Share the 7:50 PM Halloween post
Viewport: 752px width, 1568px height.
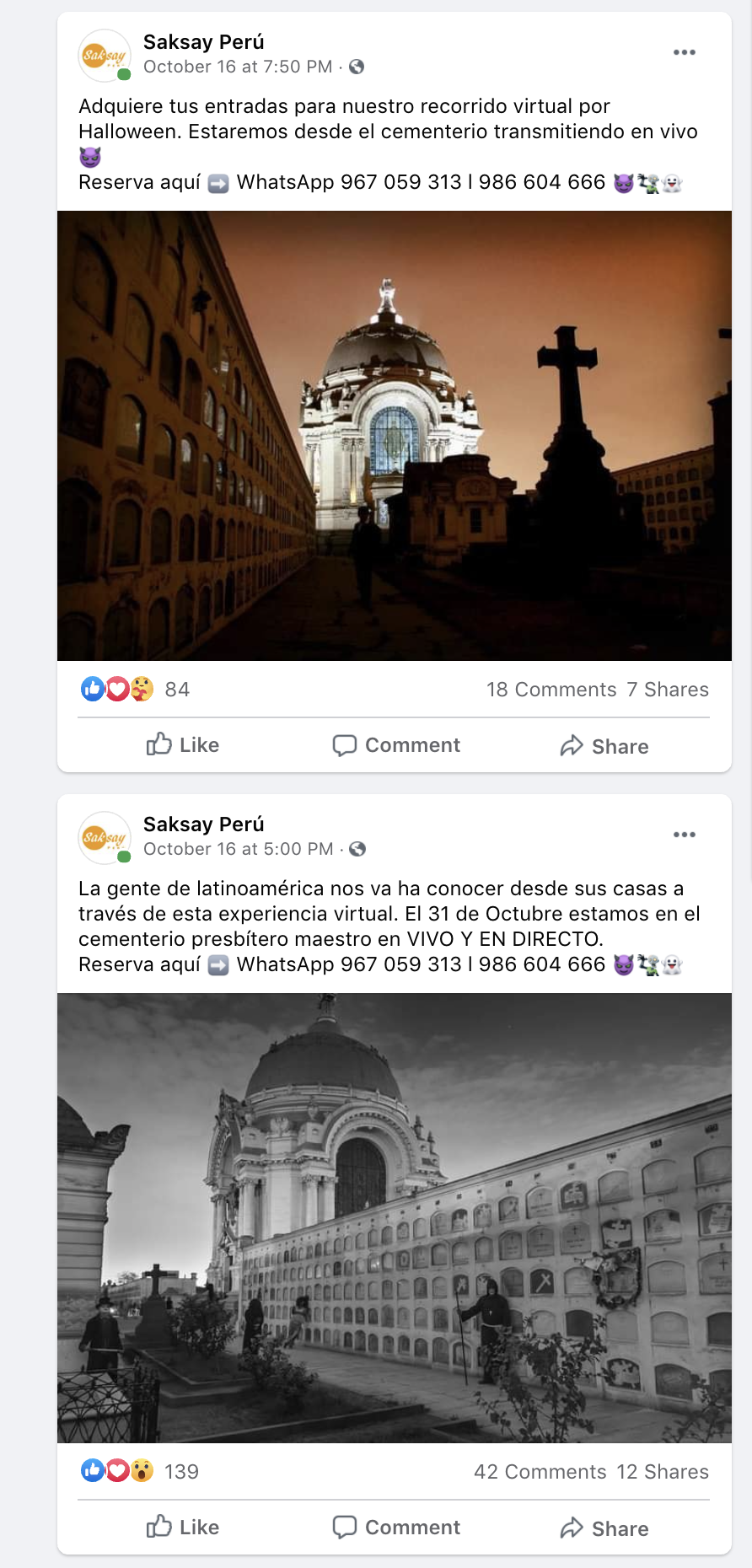pos(604,746)
